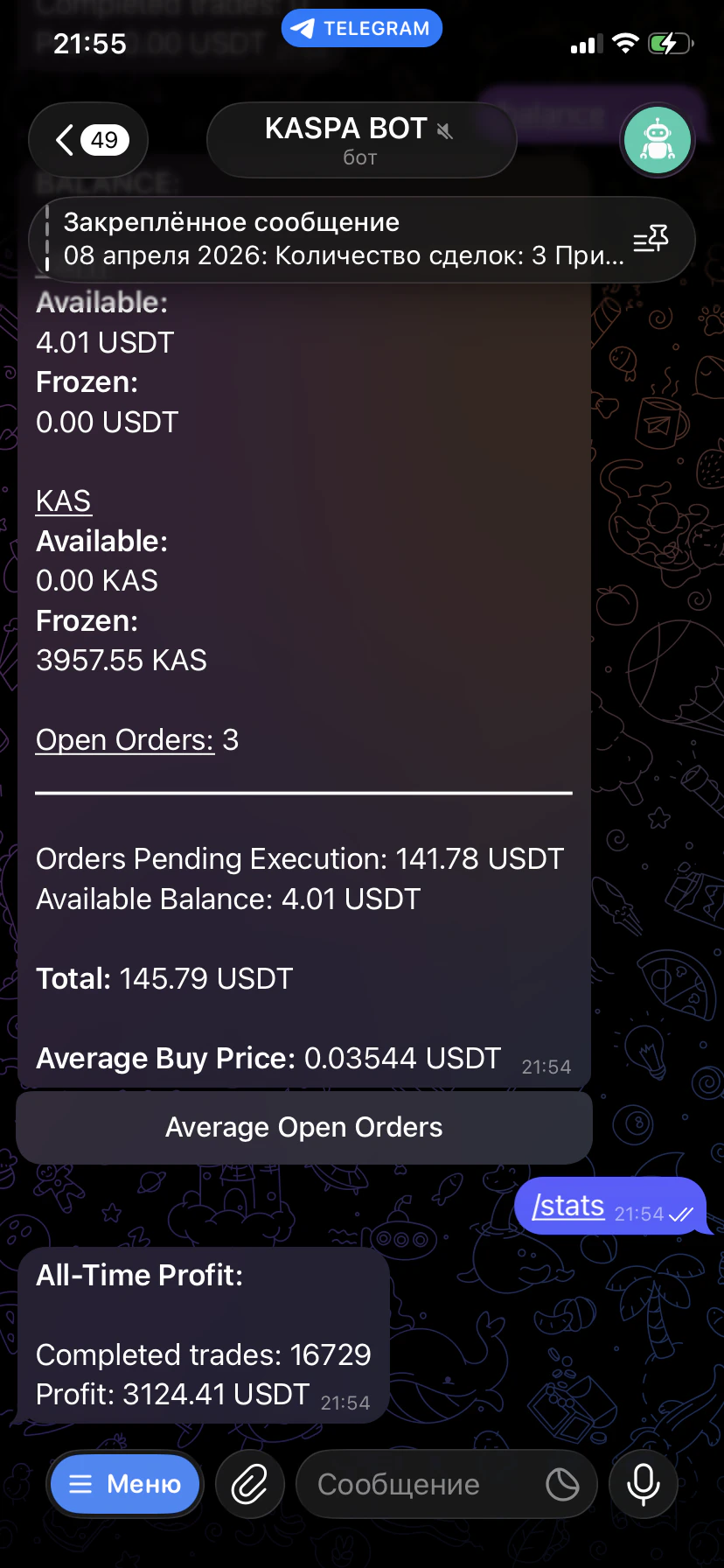Open the KASPA BOT profile avatar
This screenshot has width=724, height=1568.
pyautogui.click(x=657, y=140)
